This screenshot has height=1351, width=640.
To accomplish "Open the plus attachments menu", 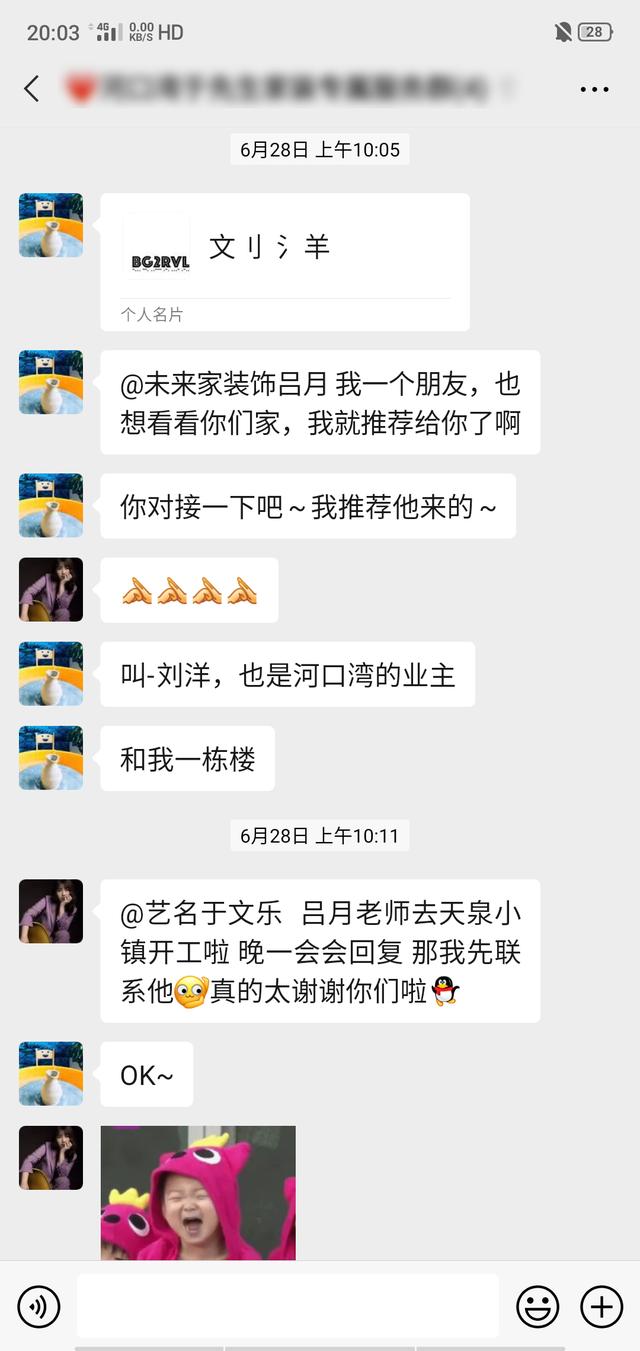I will pos(601,1306).
